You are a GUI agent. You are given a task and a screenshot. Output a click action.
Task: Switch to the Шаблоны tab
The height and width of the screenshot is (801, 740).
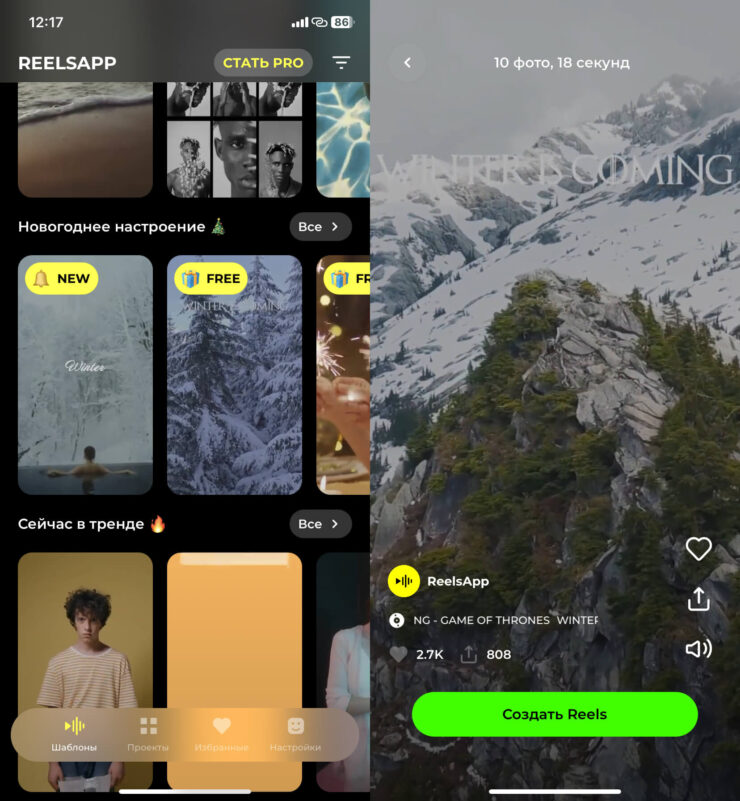click(x=75, y=735)
